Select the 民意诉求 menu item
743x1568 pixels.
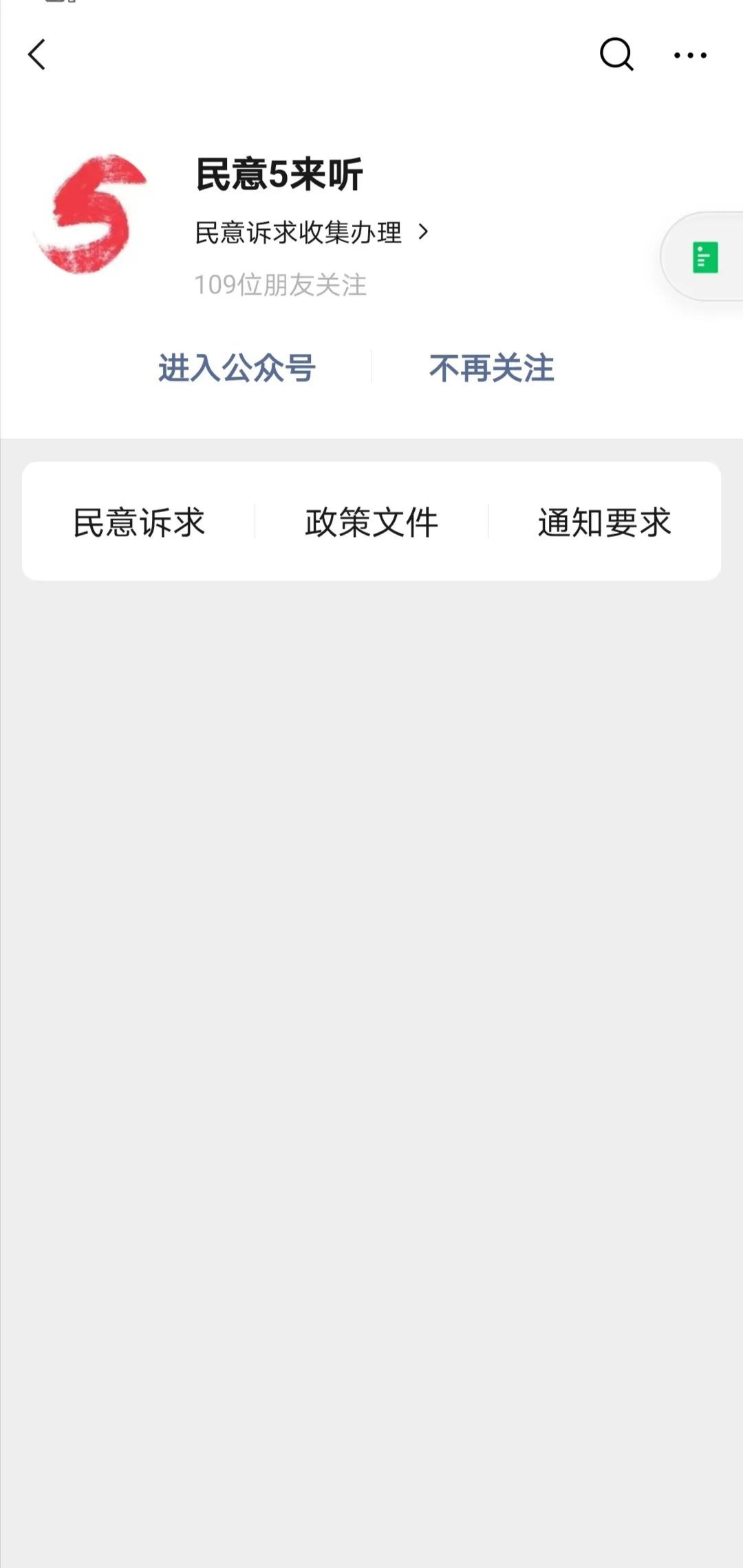pyautogui.click(x=139, y=522)
